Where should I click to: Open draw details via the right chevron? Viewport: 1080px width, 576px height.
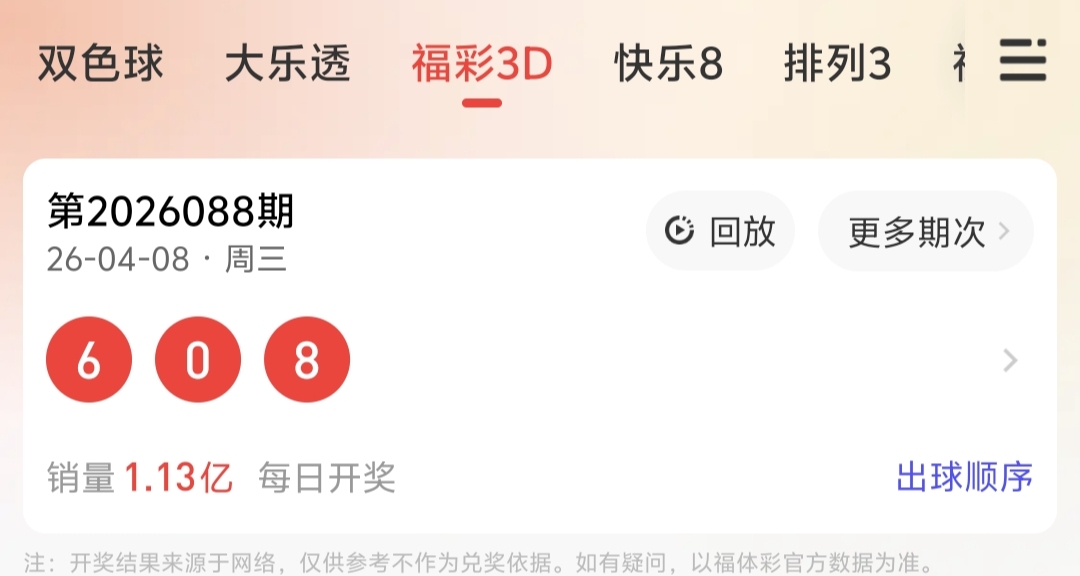click(x=1010, y=361)
